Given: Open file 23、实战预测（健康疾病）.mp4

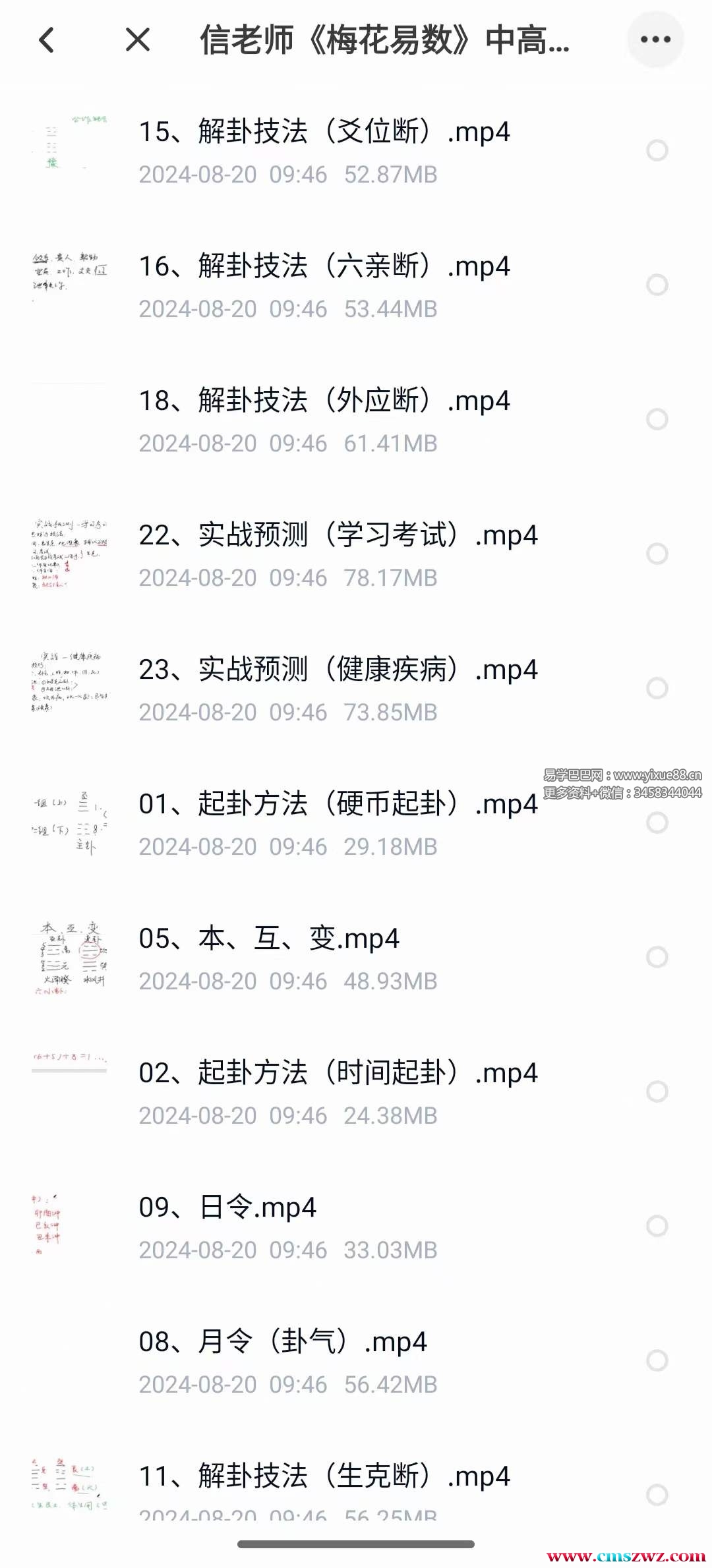Looking at the screenshot, I should point(338,670).
